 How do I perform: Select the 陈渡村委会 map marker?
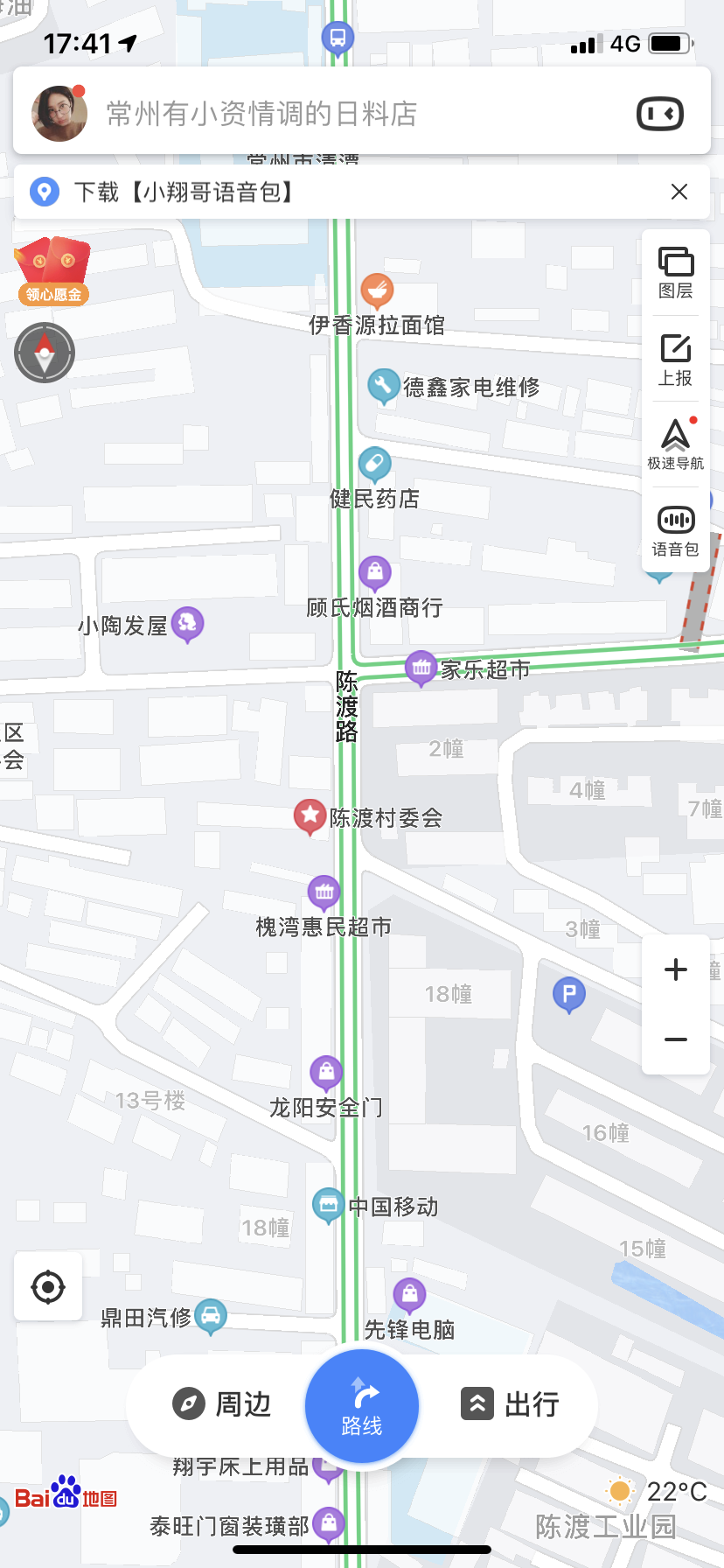click(x=310, y=816)
